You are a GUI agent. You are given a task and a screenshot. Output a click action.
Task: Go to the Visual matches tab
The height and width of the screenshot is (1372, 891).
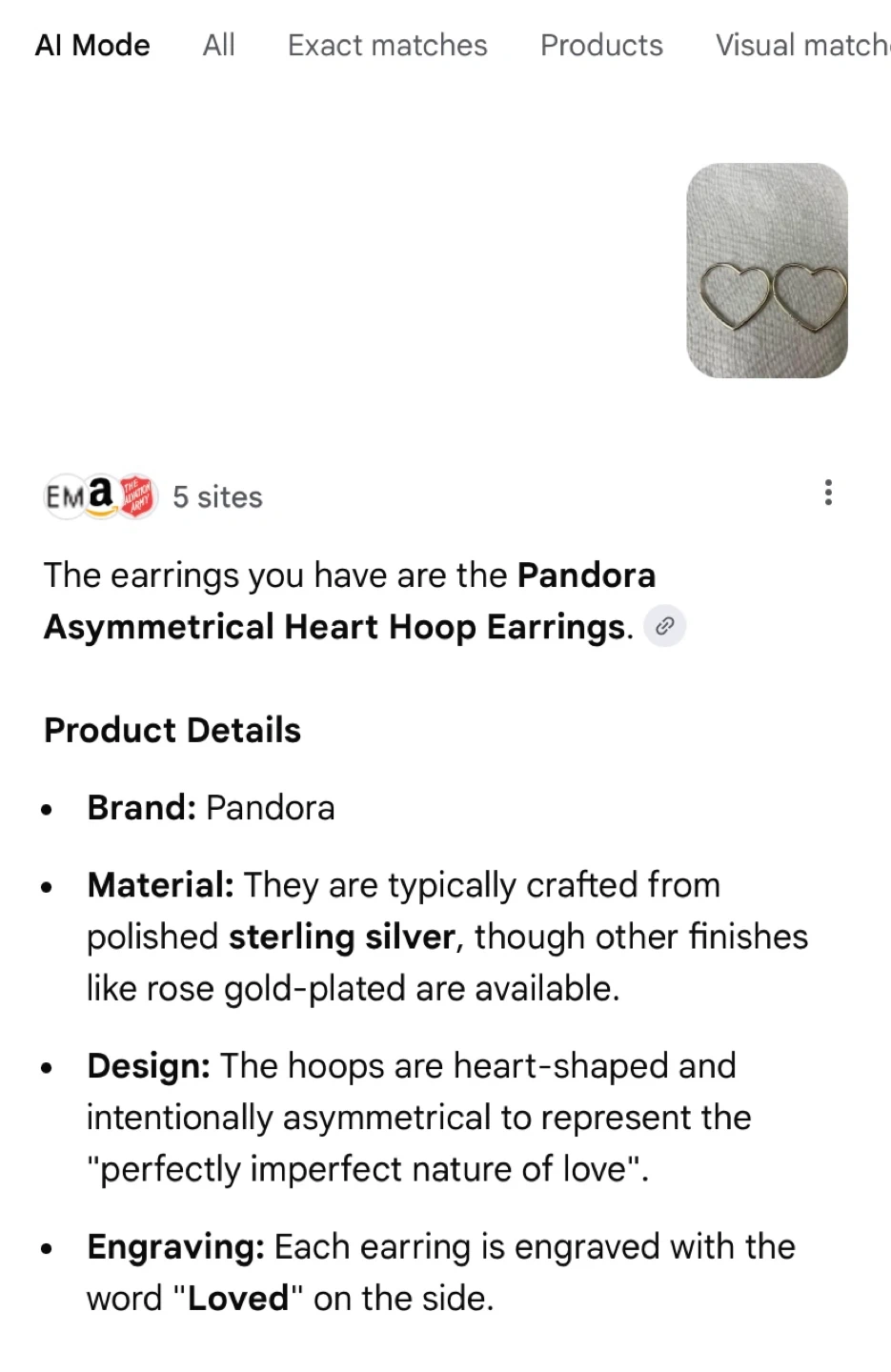point(802,45)
